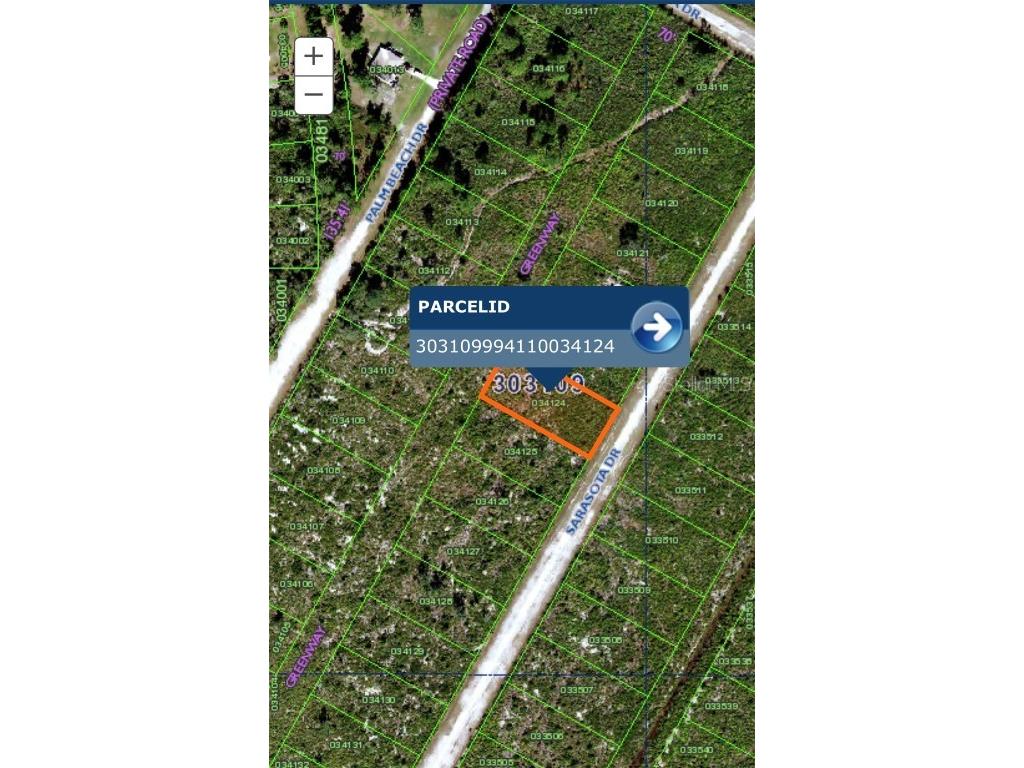Screen dimensions: 1024x768
Task: Open parcel details with the arrow button
Action: [657, 327]
